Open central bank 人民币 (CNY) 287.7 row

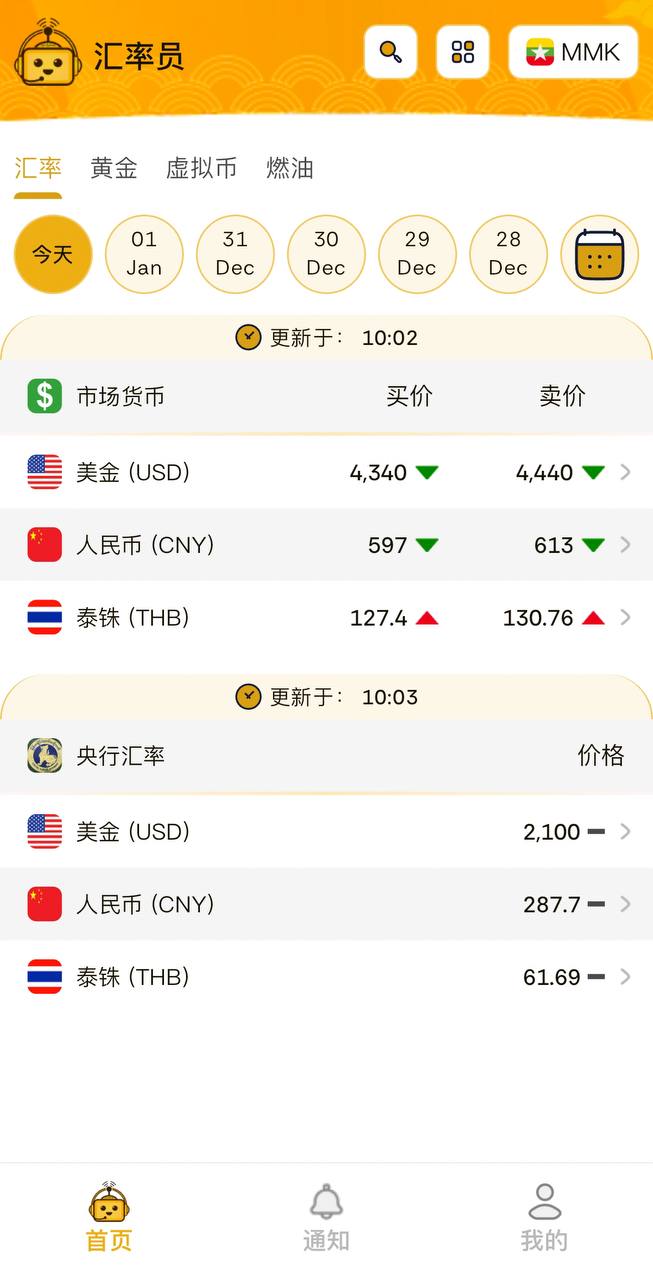pos(326,904)
